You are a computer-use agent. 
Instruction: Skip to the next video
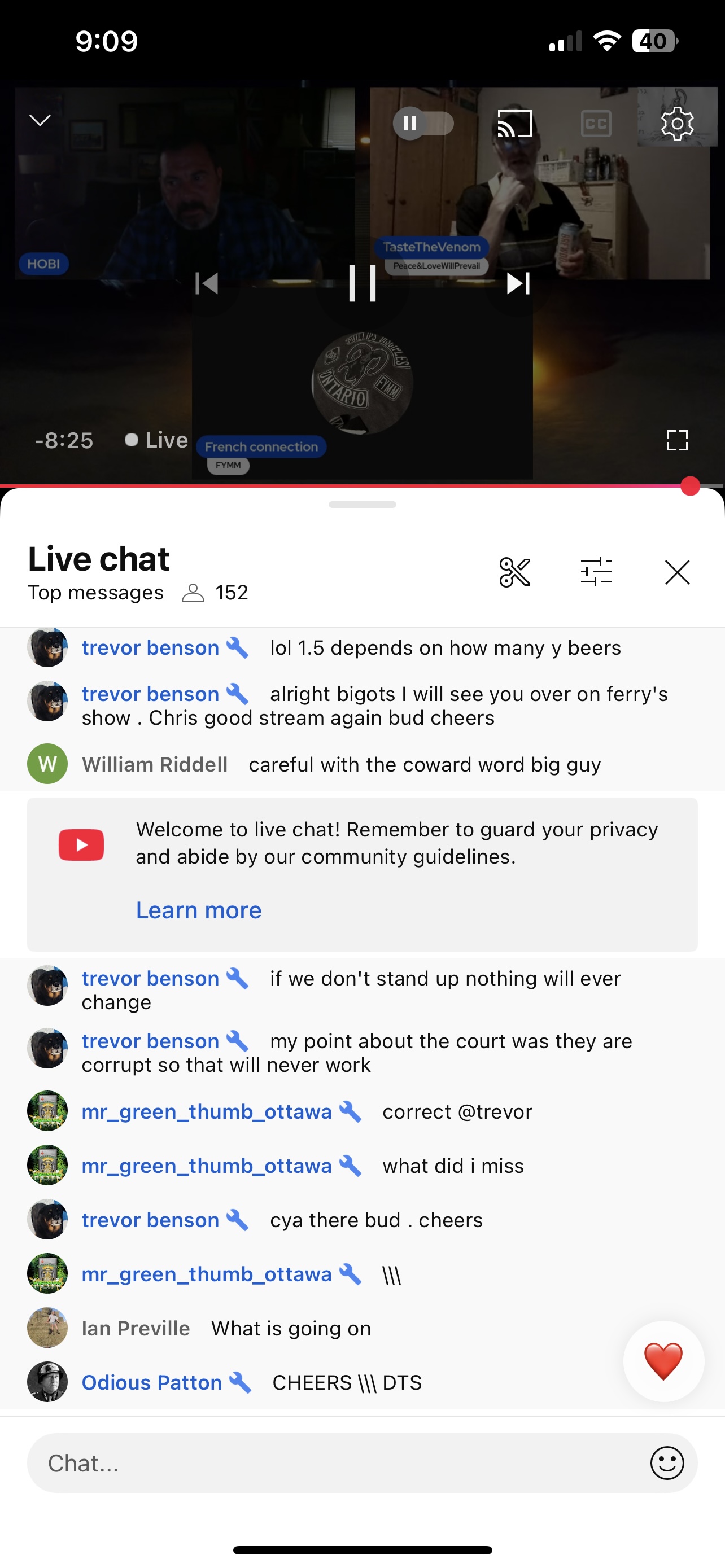coord(518,283)
